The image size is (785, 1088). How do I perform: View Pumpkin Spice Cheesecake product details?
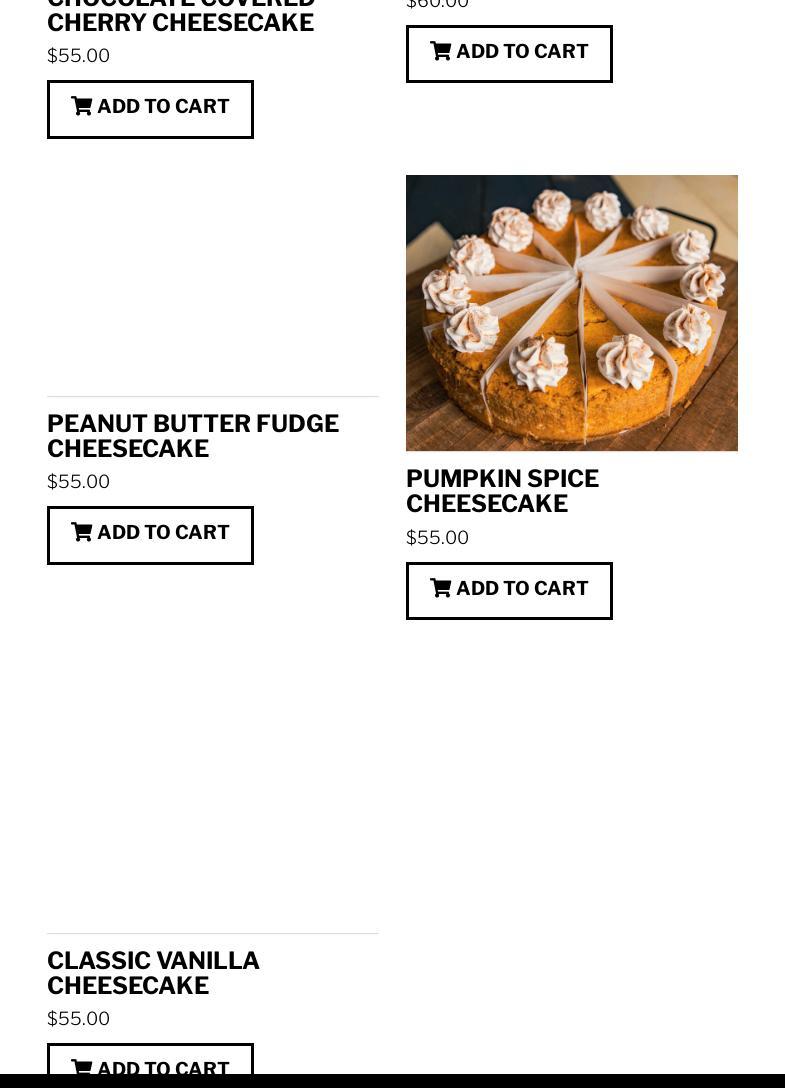[x=501, y=491]
